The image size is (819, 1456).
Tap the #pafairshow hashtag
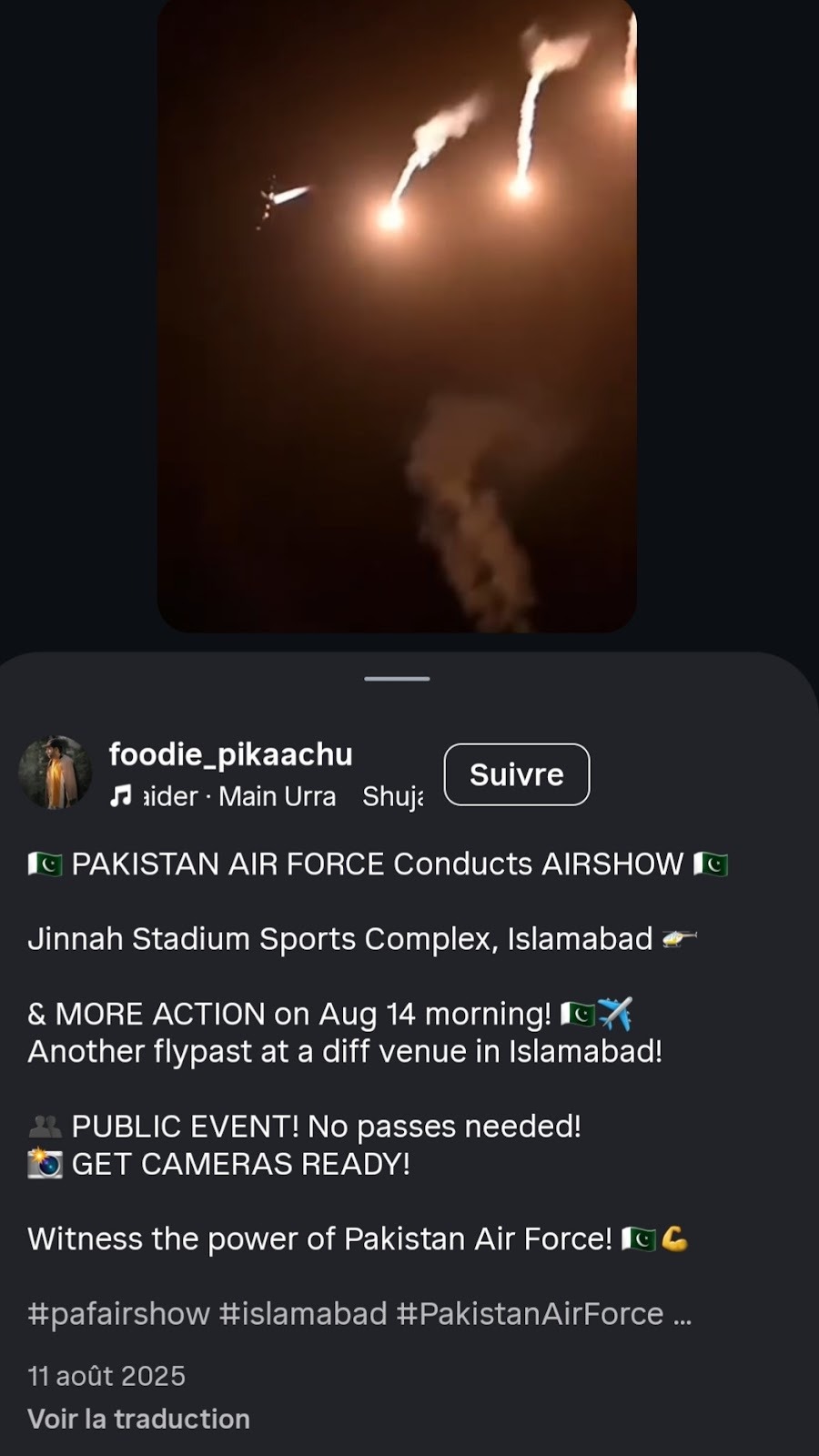click(118, 1314)
